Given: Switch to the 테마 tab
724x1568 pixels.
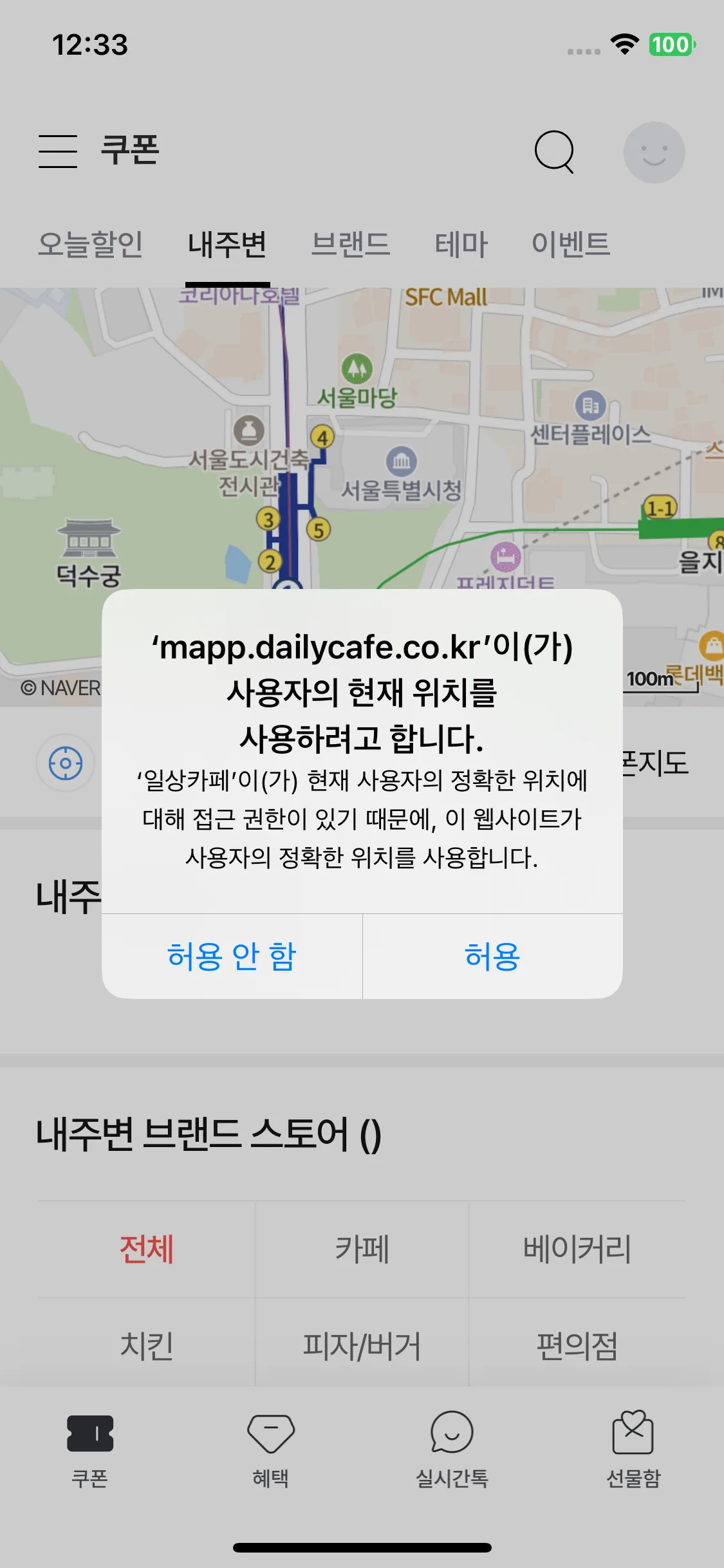Looking at the screenshot, I should coord(461,245).
